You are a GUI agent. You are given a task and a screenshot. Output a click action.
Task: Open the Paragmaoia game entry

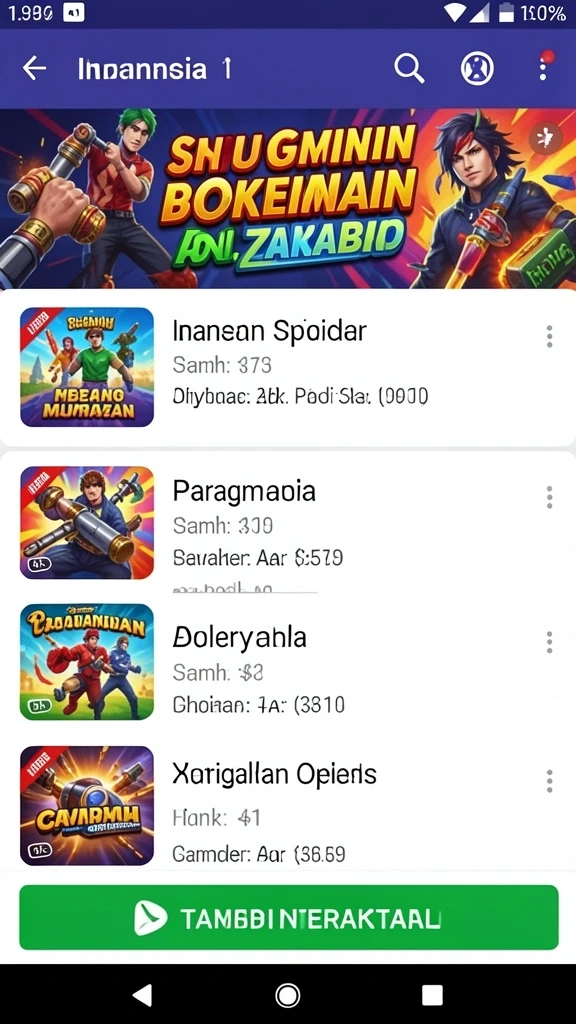tap(288, 522)
